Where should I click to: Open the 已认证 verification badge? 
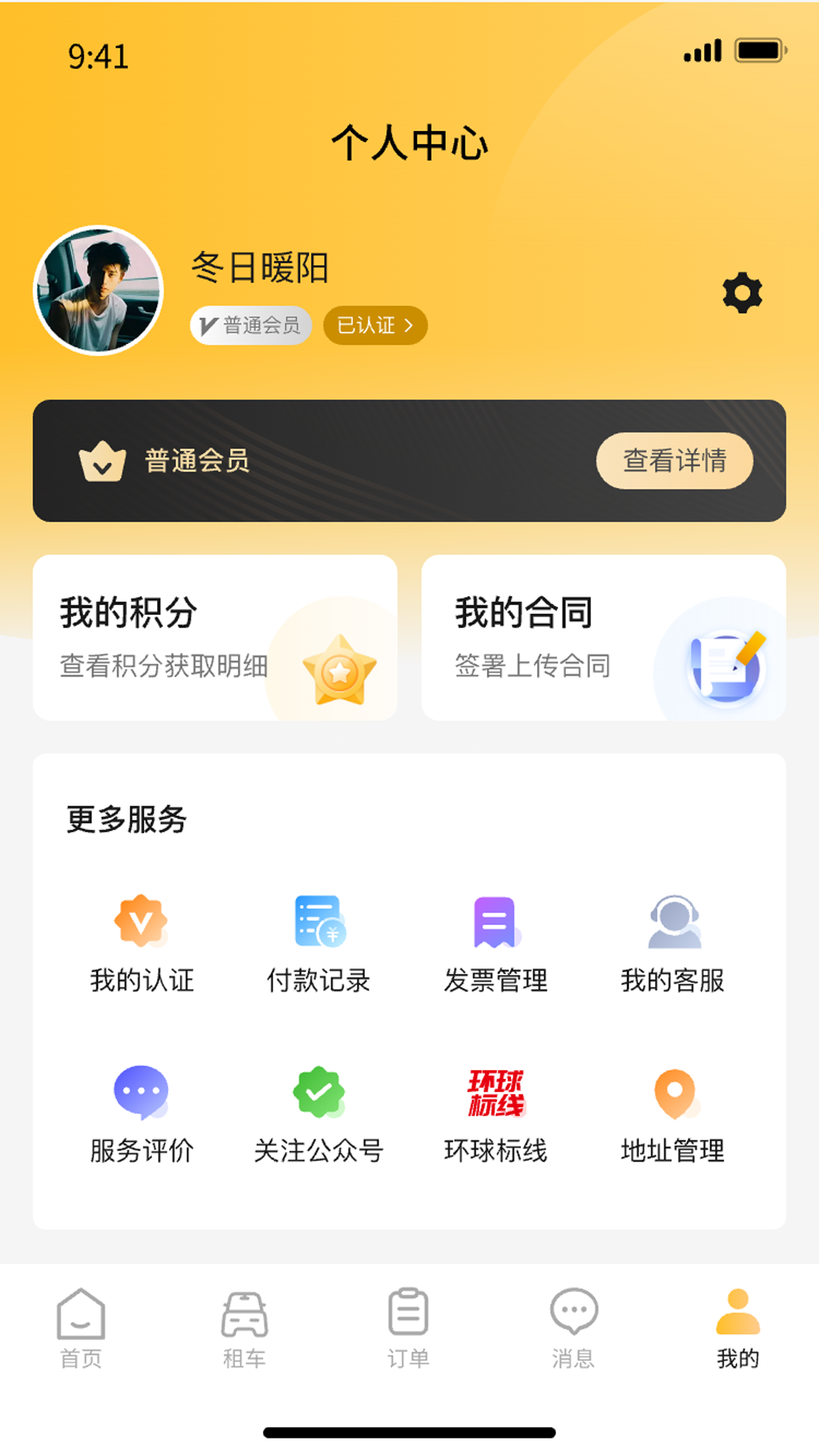375,325
